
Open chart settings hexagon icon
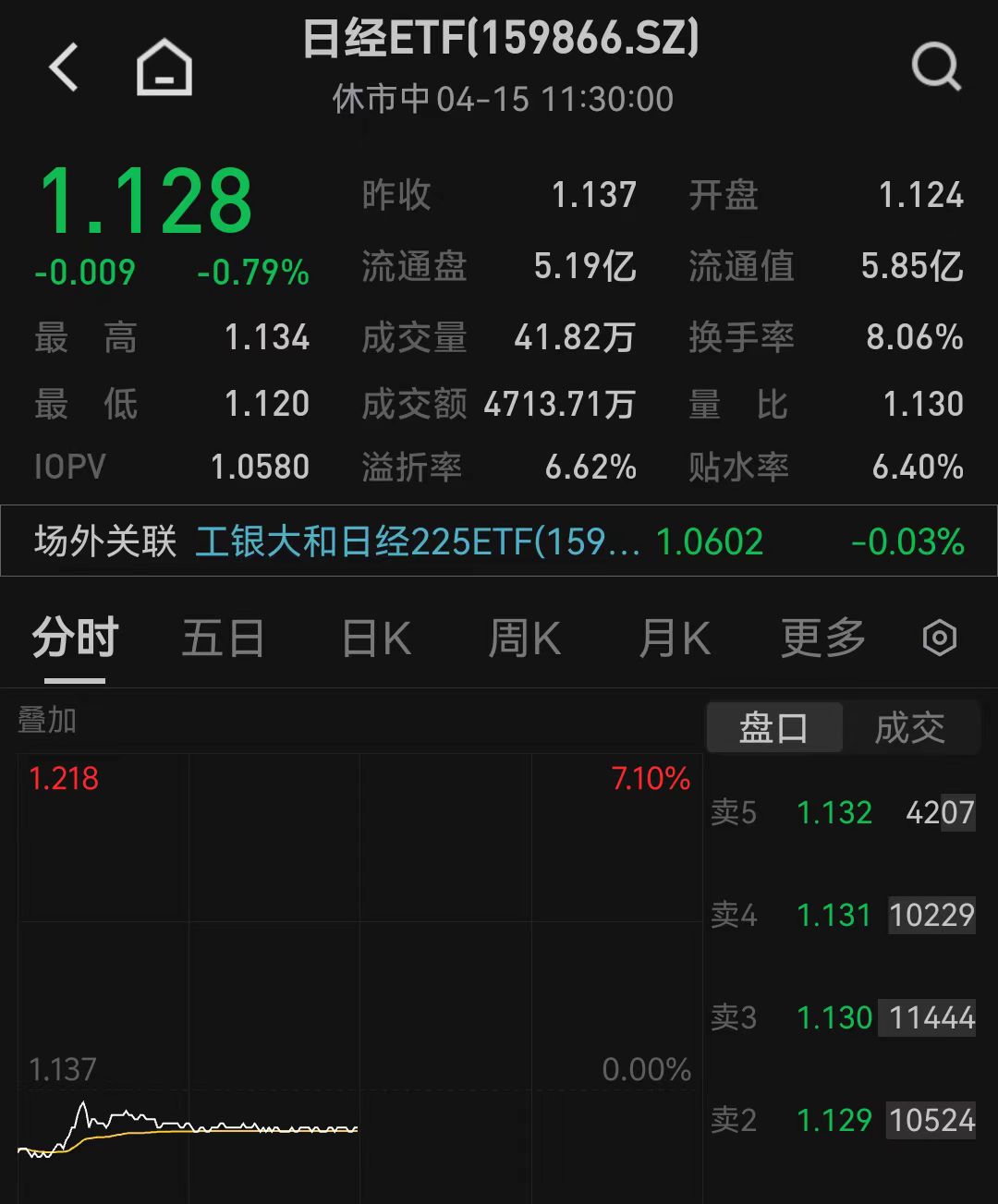(940, 638)
